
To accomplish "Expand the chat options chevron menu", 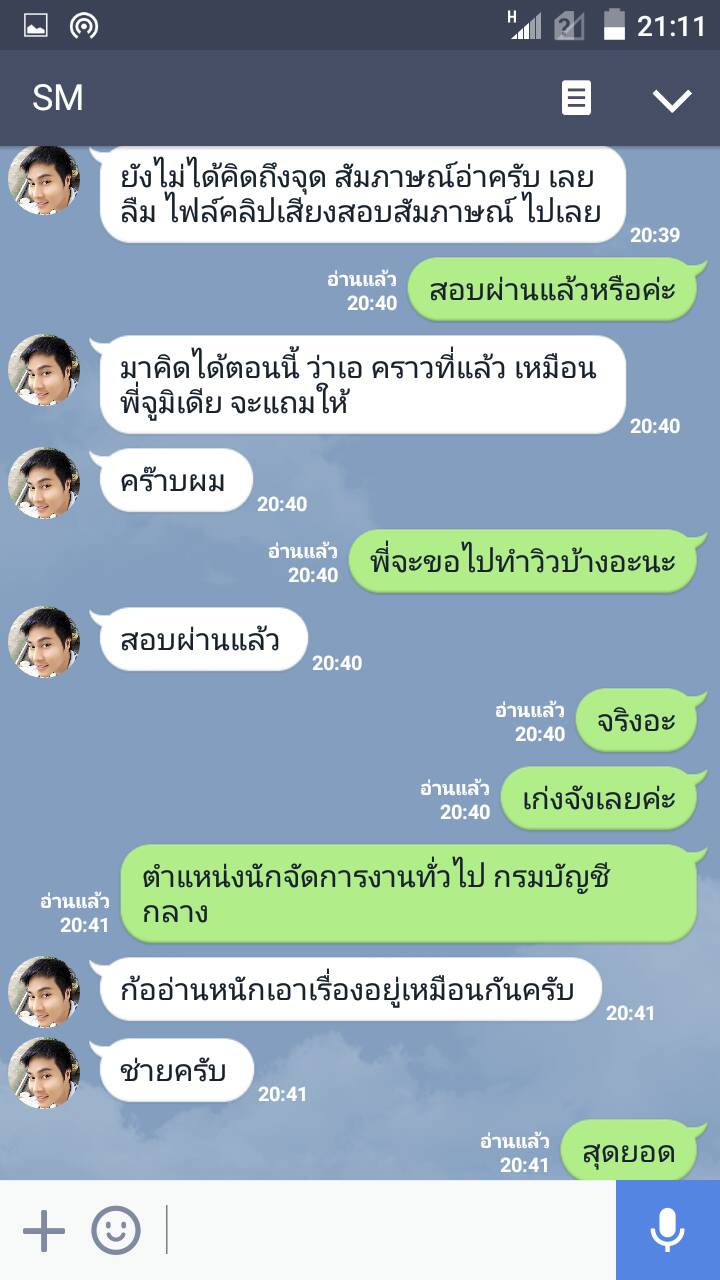I will point(671,99).
